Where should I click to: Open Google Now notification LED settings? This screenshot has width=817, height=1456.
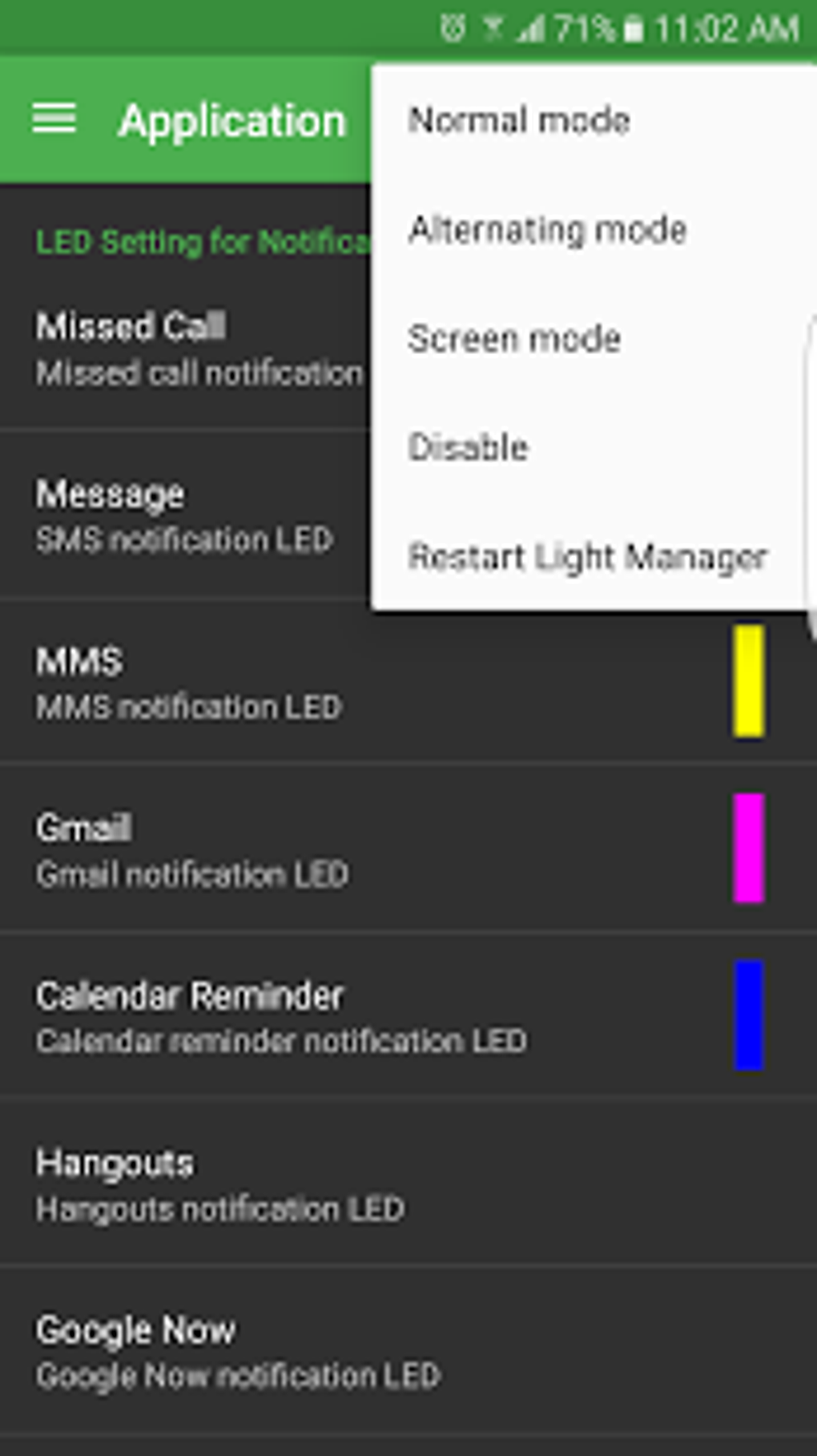click(x=408, y=1350)
